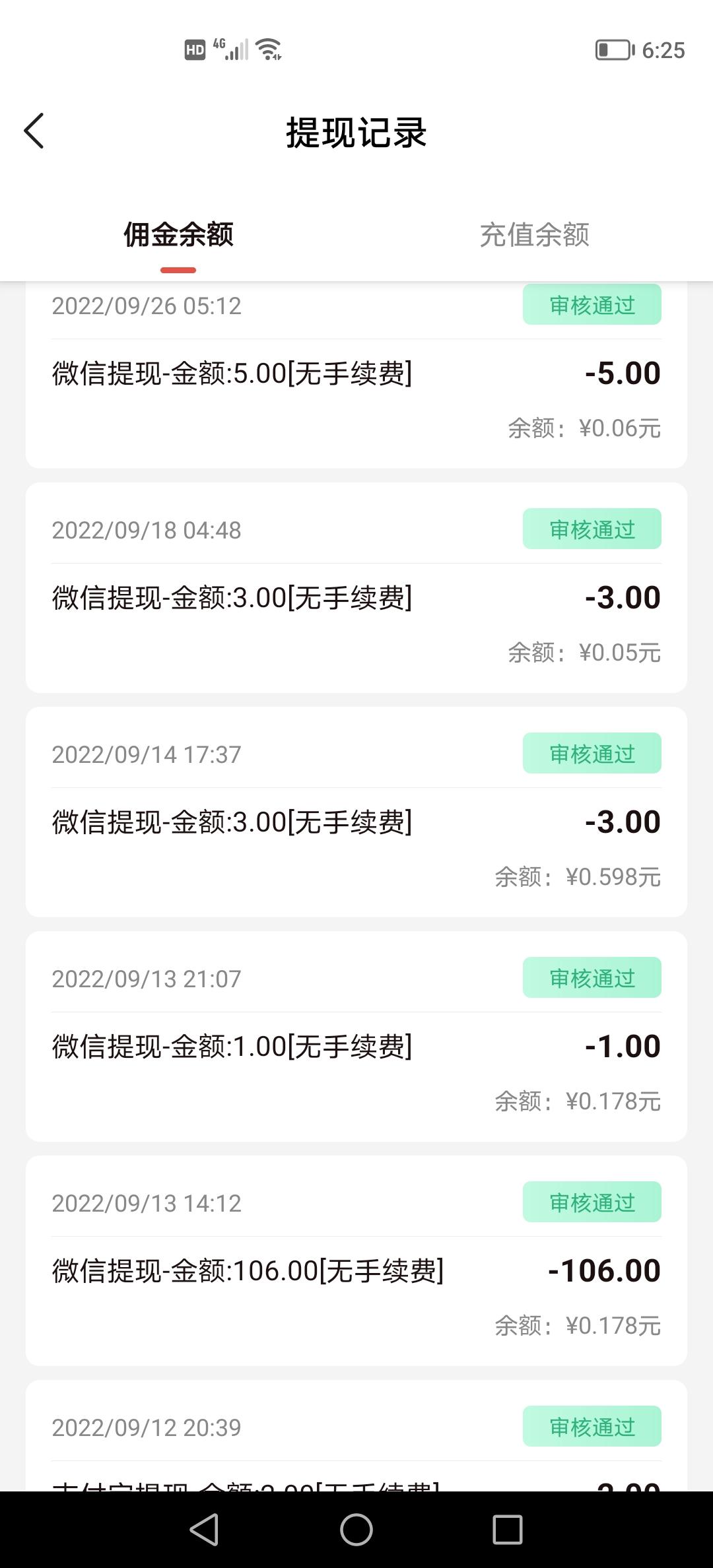This screenshot has height=1568, width=713.
Task: Go back using the top-left arrow
Action: [x=34, y=131]
